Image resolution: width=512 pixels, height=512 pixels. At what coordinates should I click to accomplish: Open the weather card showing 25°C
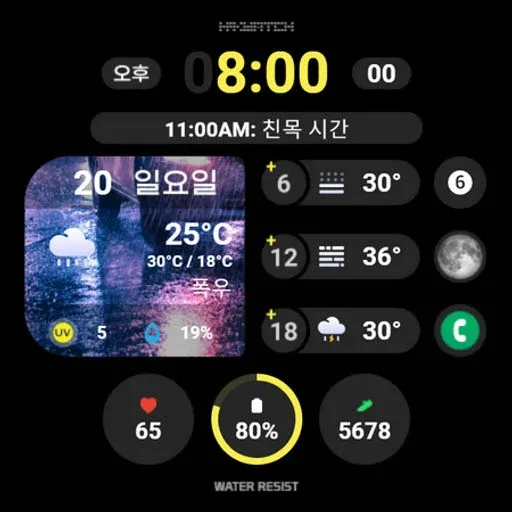(135, 256)
